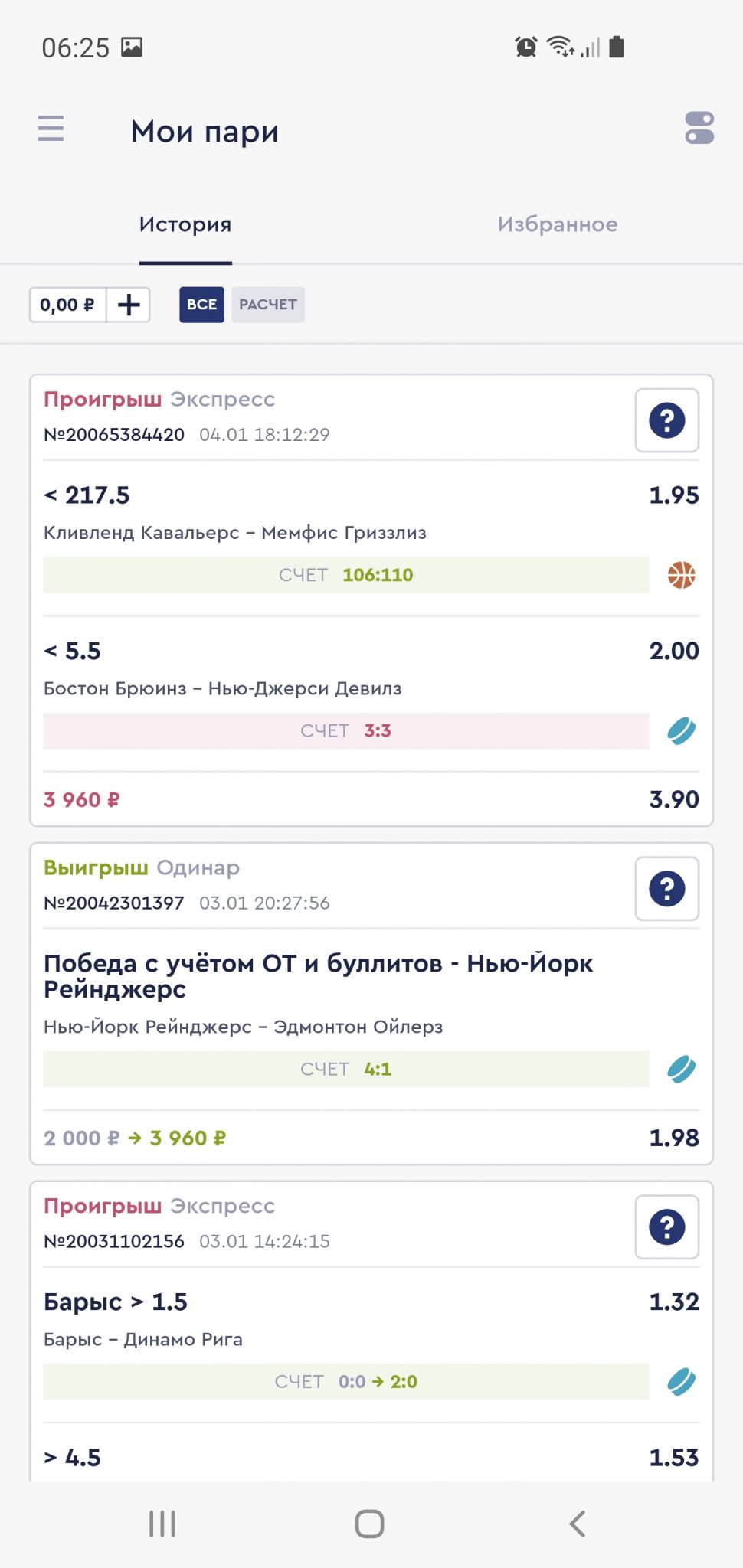The width and height of the screenshot is (743, 1568).
Task: Open the lost express bet №20065384420 card
Action: tap(371, 600)
